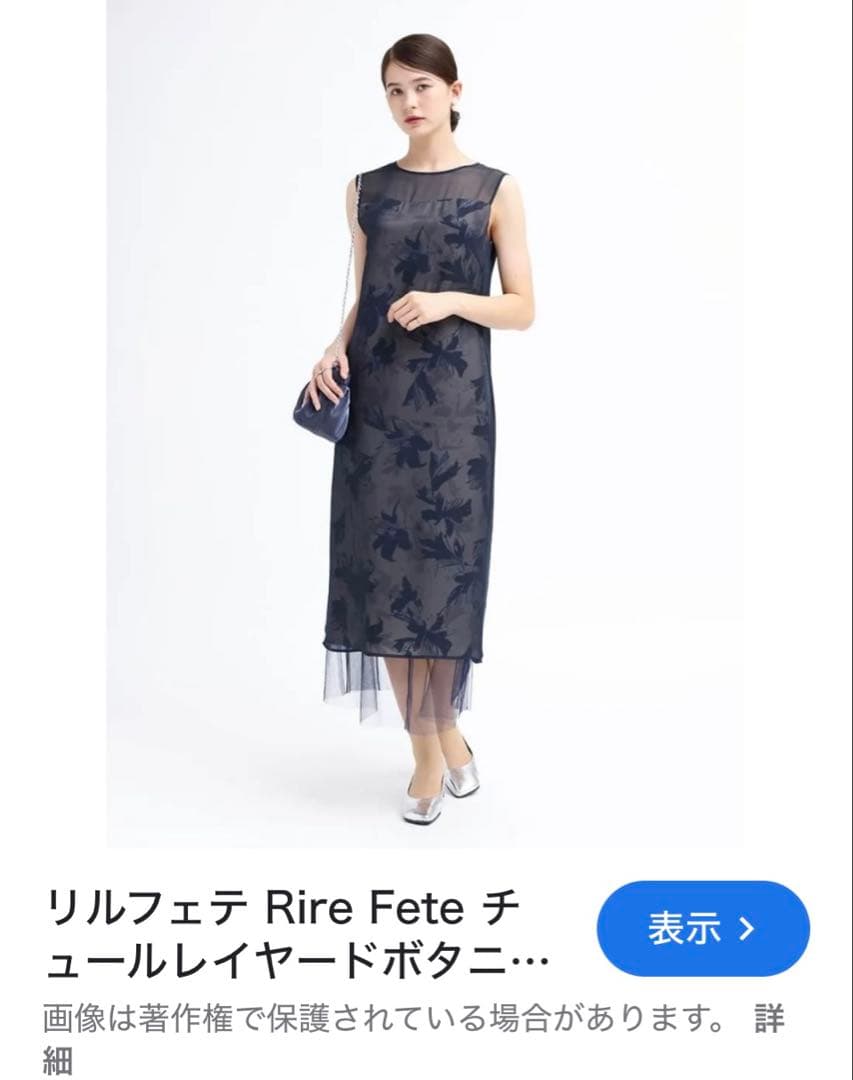Tap the handbag area of the product photo
This screenshot has width=853, height=1080.
tap(320, 410)
